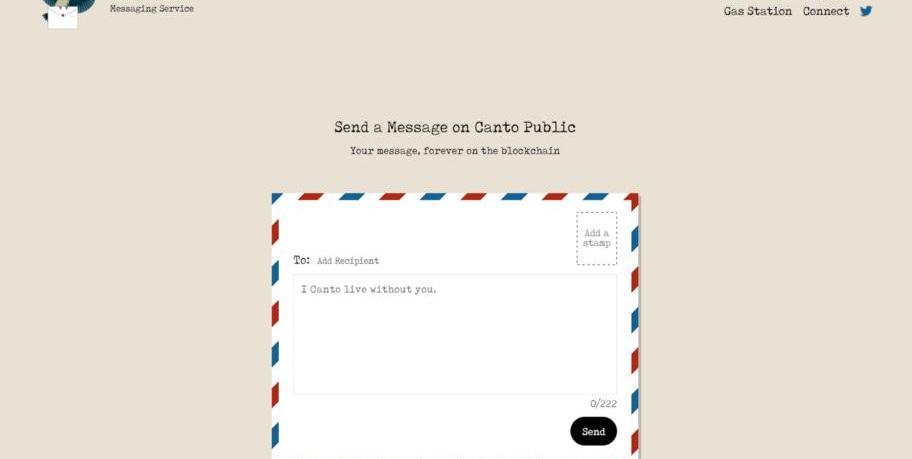This screenshot has width=912, height=459.
Task: Open the Twitter bird icon
Action: coord(866,12)
